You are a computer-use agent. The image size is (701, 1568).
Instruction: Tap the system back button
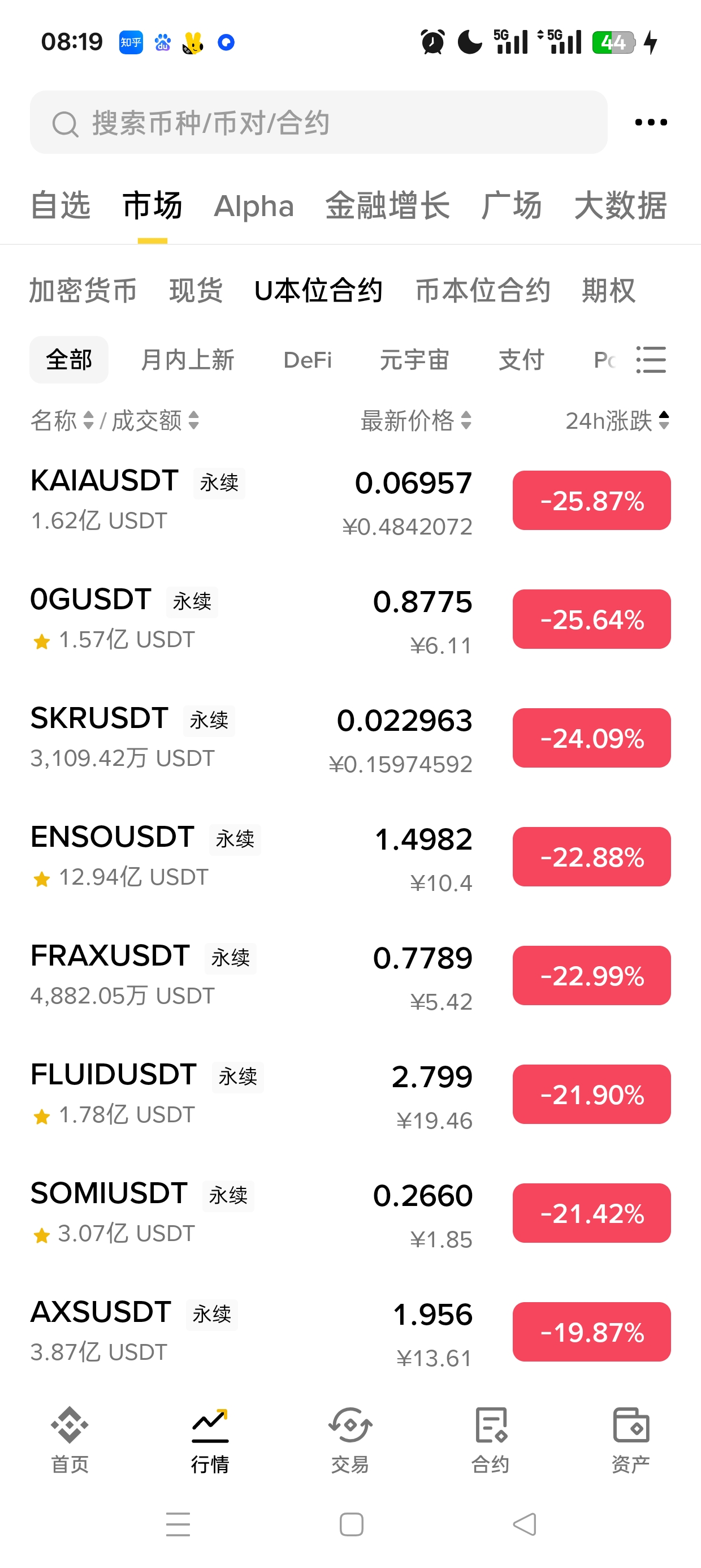click(x=525, y=1524)
